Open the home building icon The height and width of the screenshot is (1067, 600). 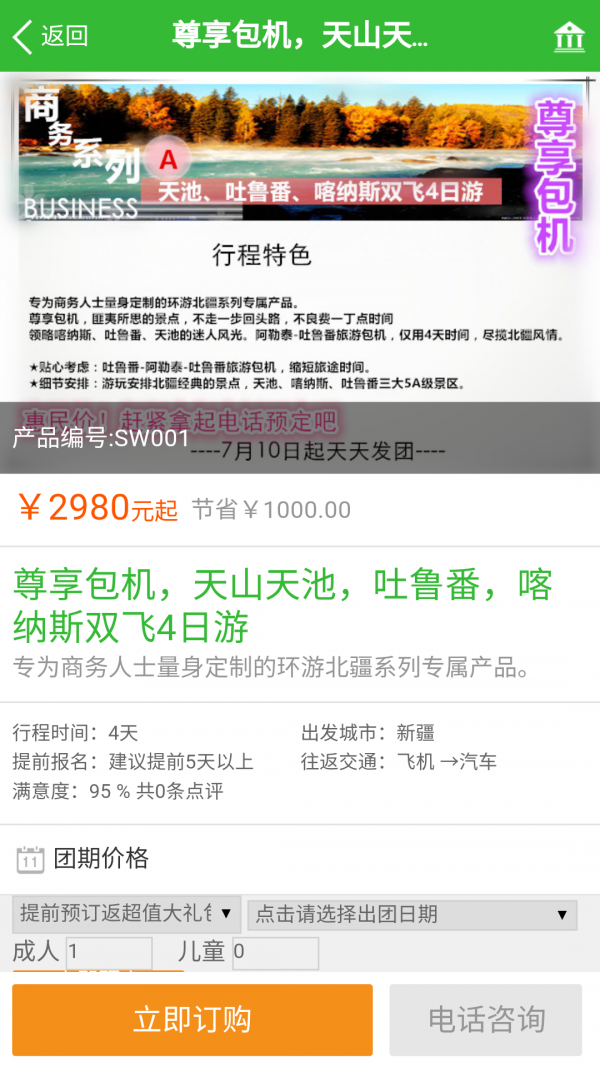click(x=569, y=37)
